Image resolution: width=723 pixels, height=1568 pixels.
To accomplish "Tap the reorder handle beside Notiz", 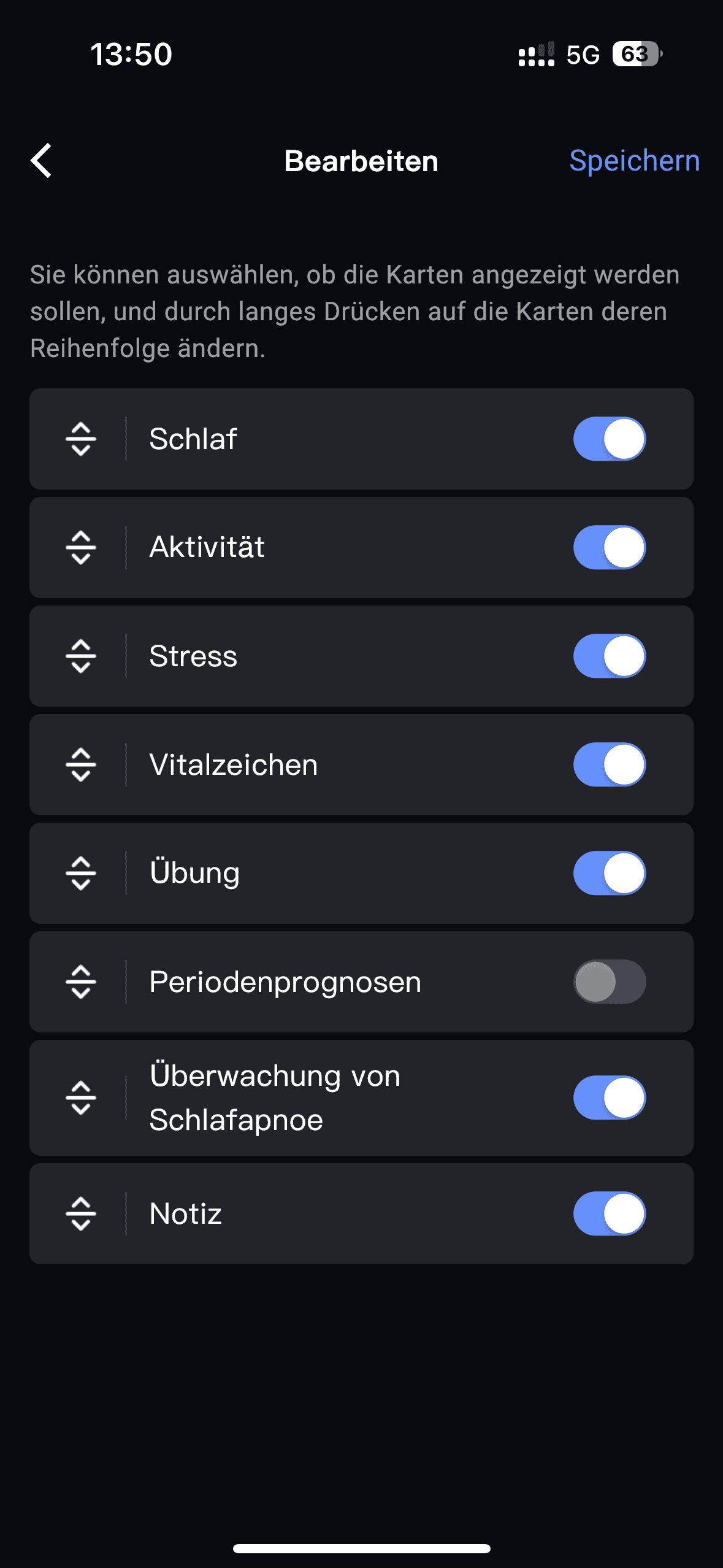I will pyautogui.click(x=81, y=1213).
